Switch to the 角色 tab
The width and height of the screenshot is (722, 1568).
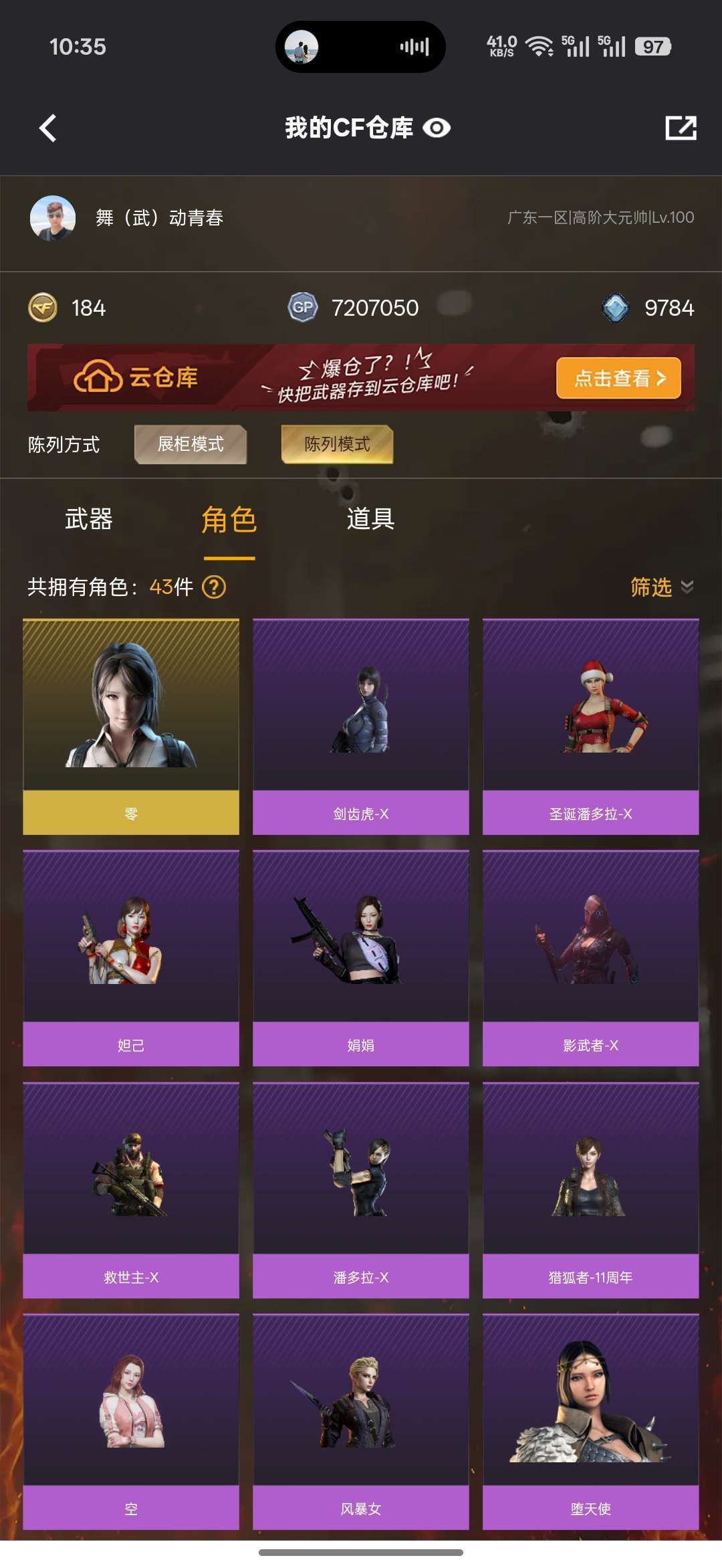[x=229, y=520]
